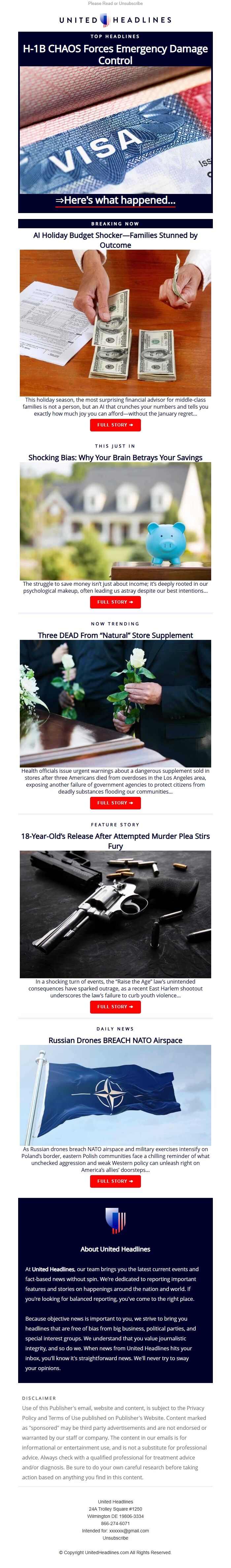This screenshot has width=231, height=1568.
Task: Follow the "Here's what happened" link
Action: [x=115, y=200]
